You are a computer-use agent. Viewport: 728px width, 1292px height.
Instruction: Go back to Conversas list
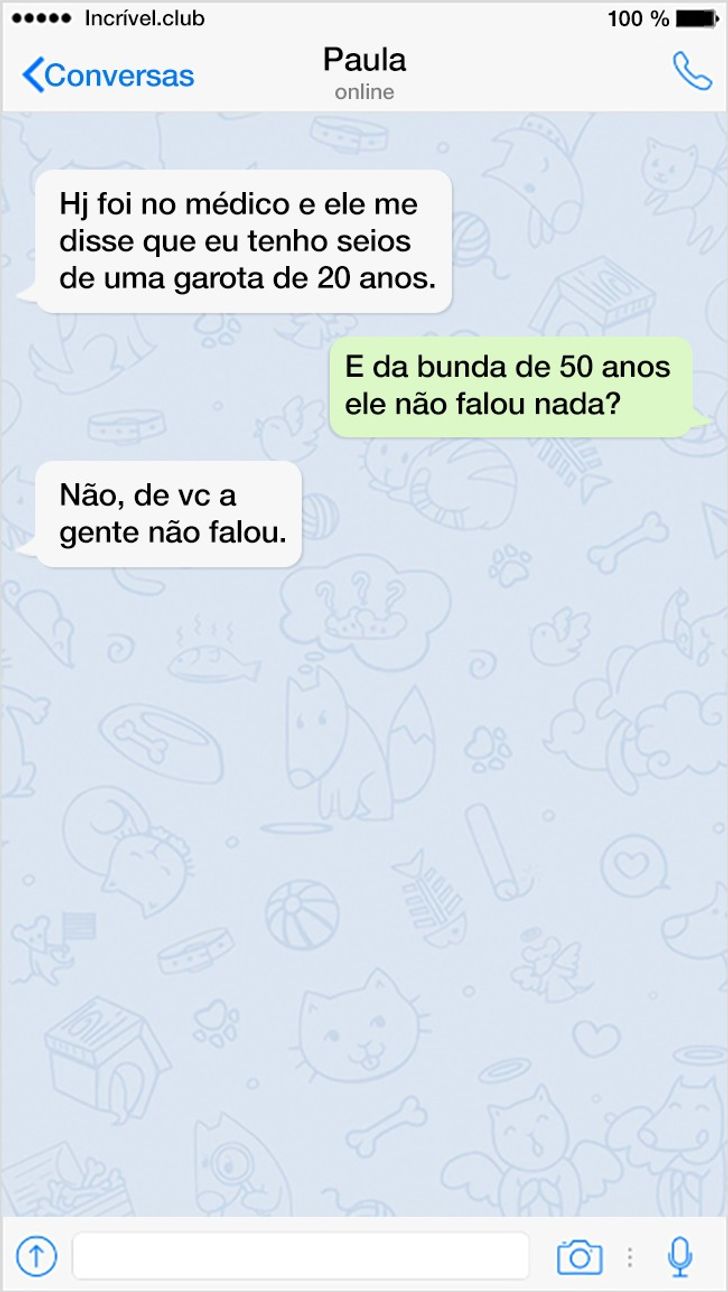coord(108,75)
